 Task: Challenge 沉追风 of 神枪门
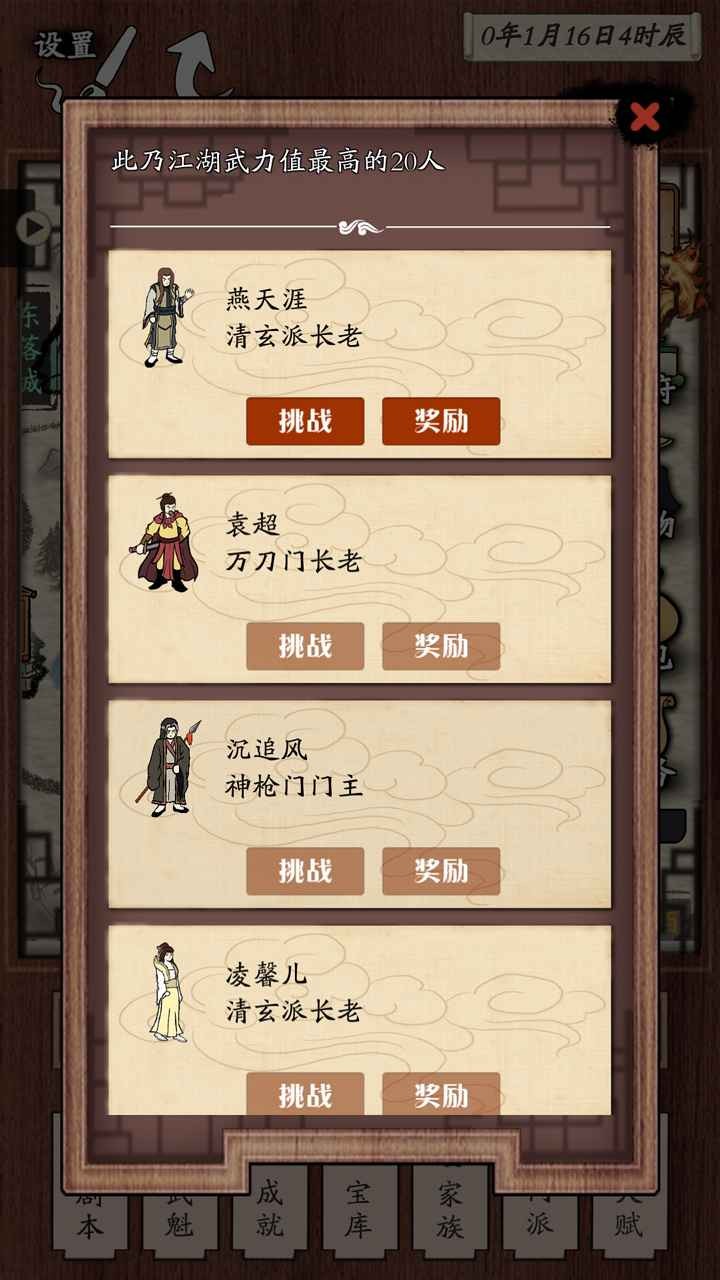[305, 871]
